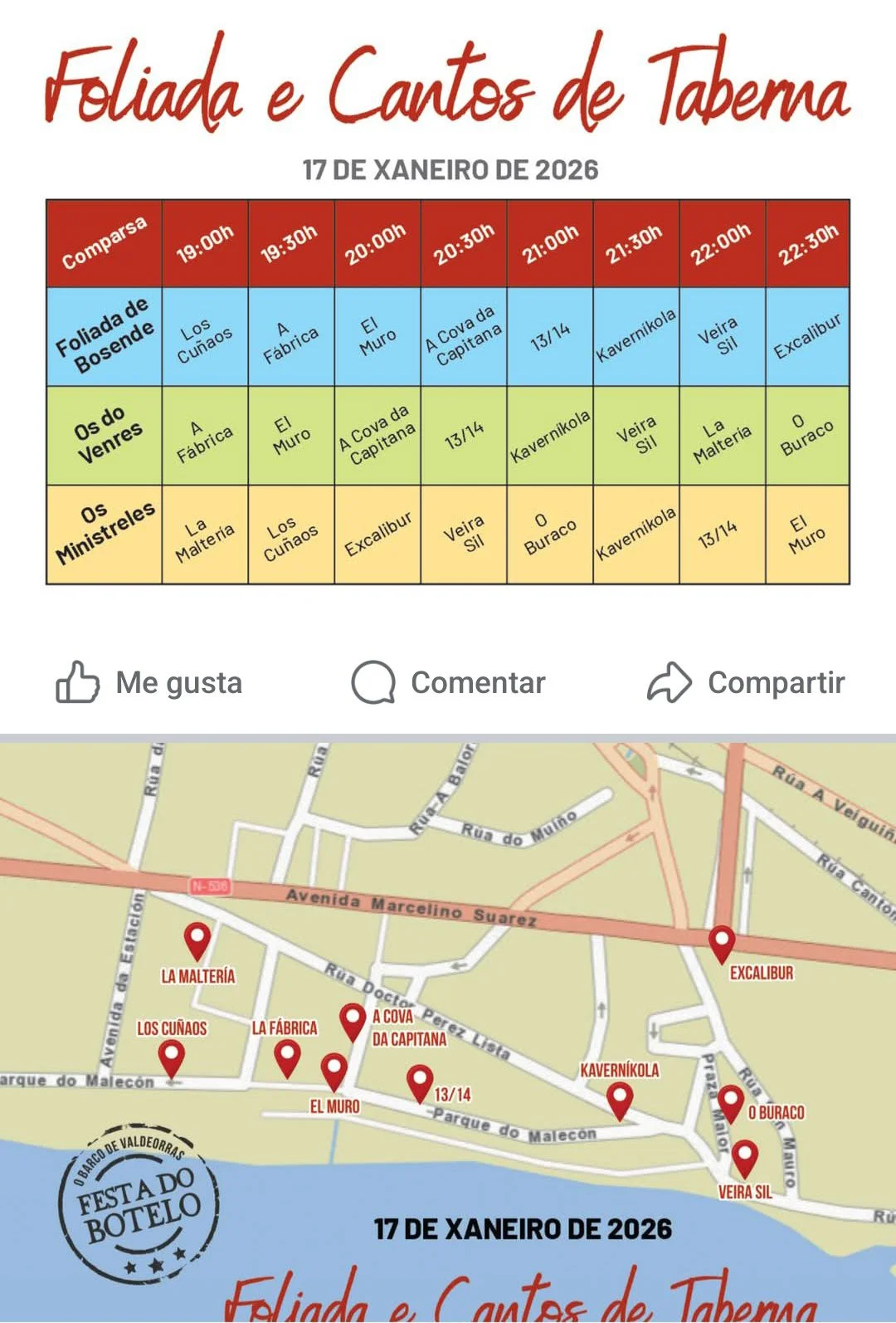
Task: Select the Los Cuñaos map pin
Action: [172, 1059]
